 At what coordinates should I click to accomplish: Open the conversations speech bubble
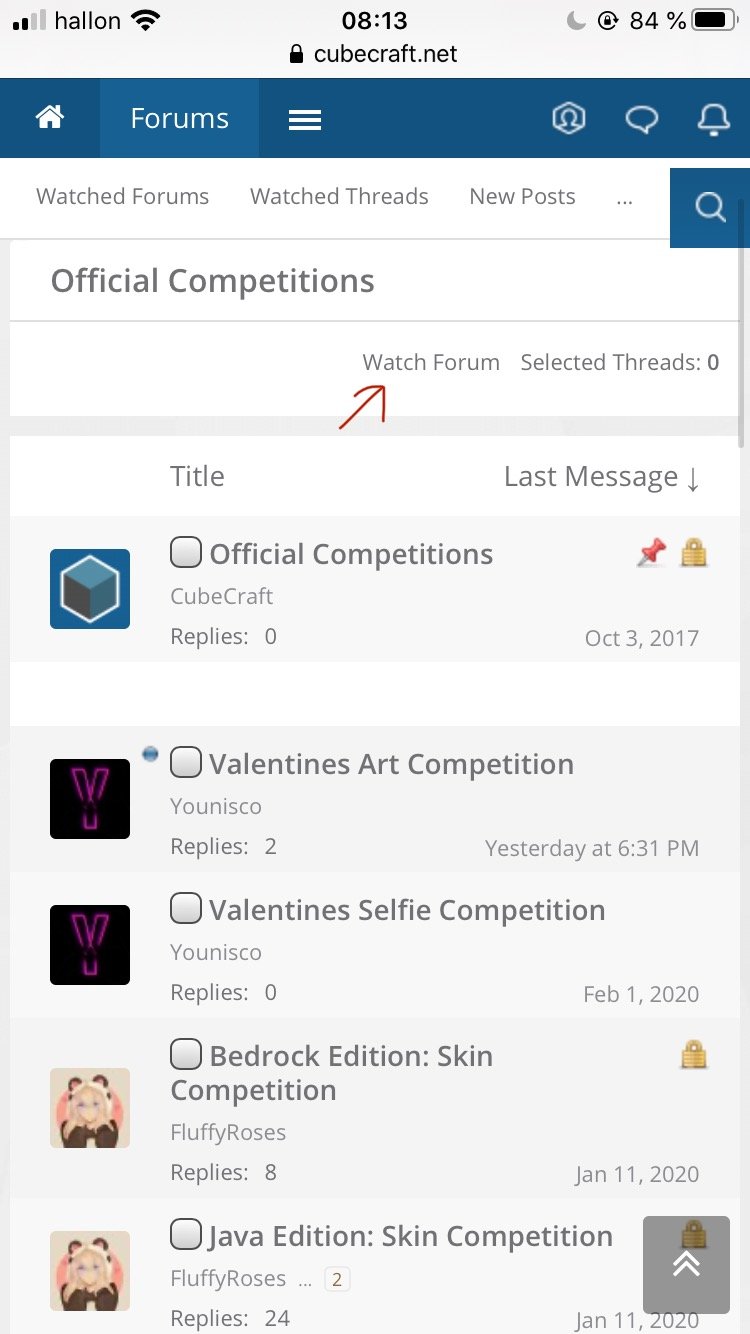pos(641,120)
